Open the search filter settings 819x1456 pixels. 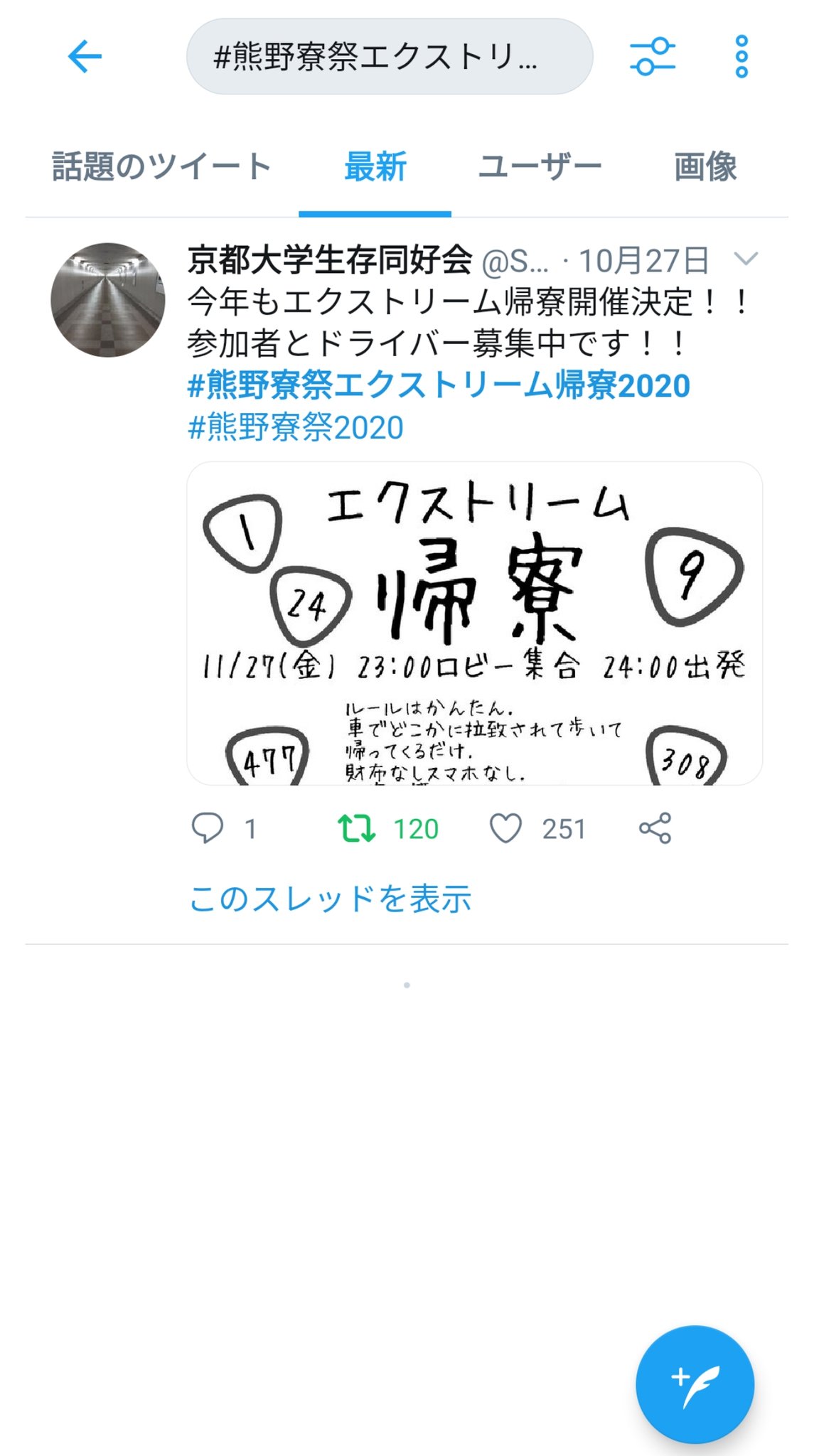coord(652,57)
